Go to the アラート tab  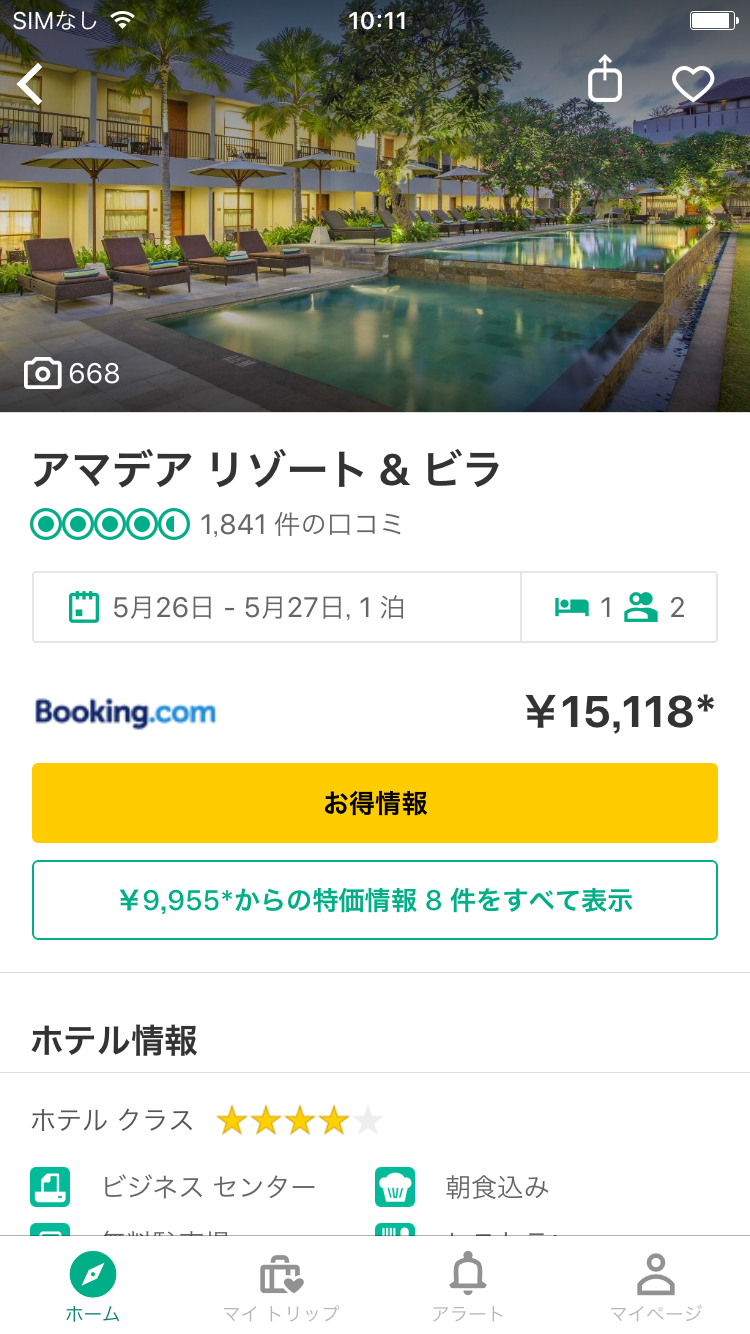(467, 1288)
